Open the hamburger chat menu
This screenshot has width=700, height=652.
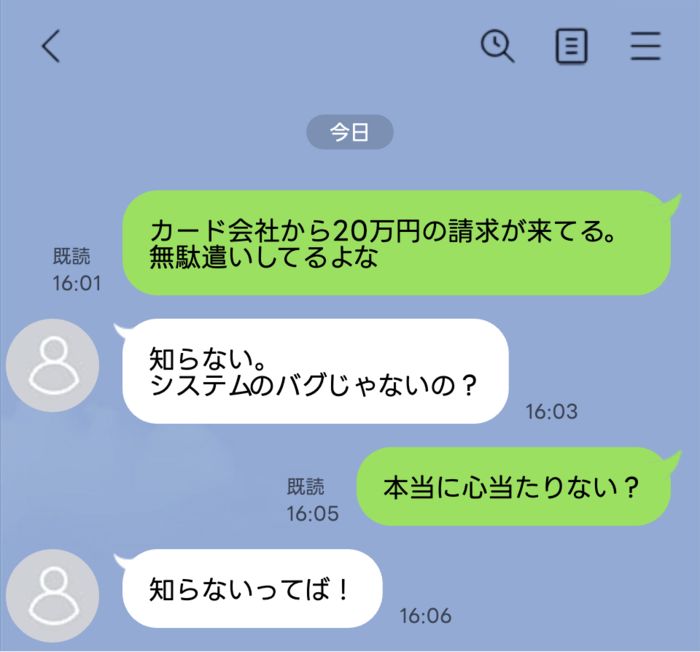pos(646,46)
